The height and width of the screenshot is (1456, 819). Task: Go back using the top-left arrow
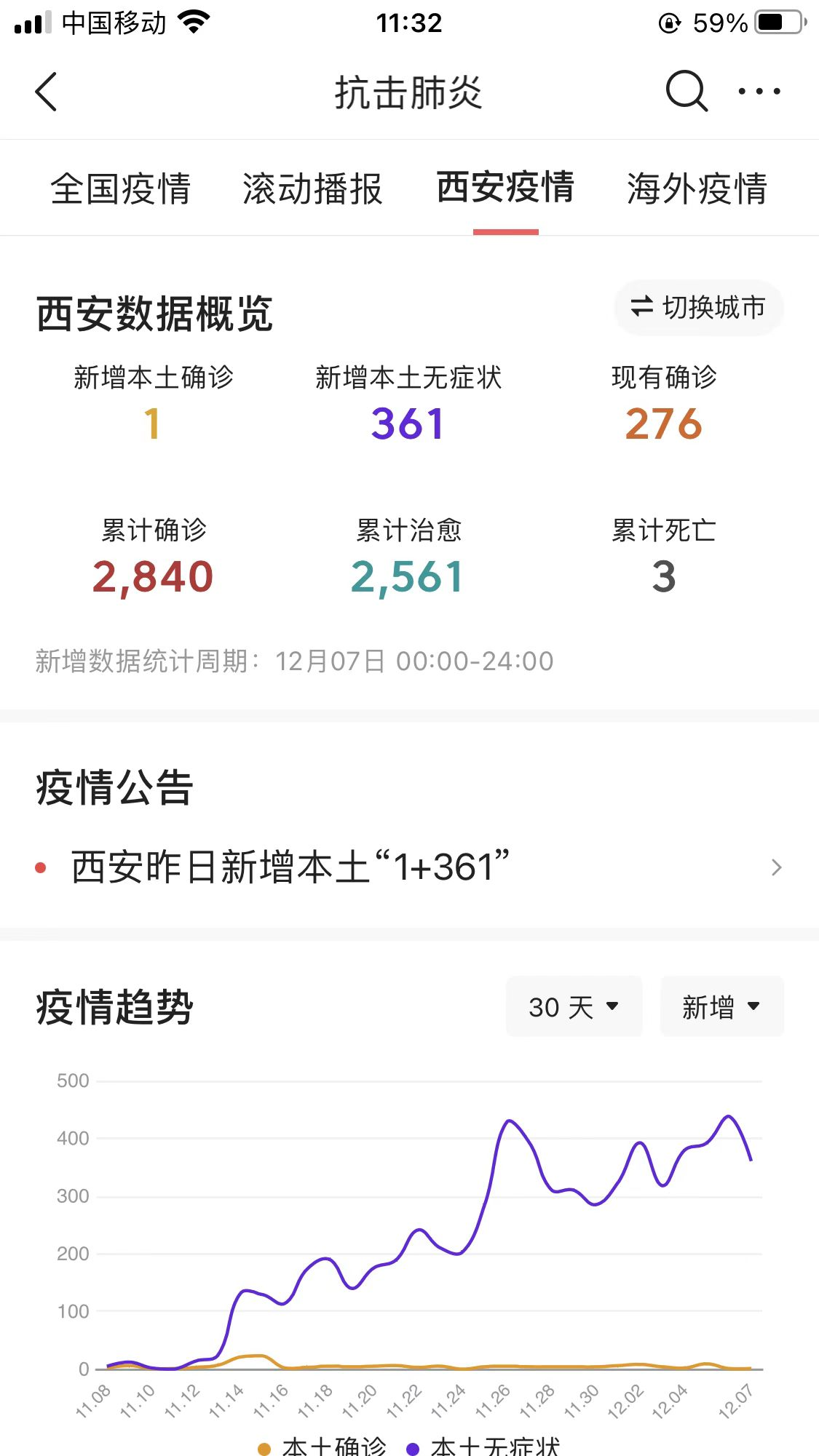pyautogui.click(x=46, y=92)
